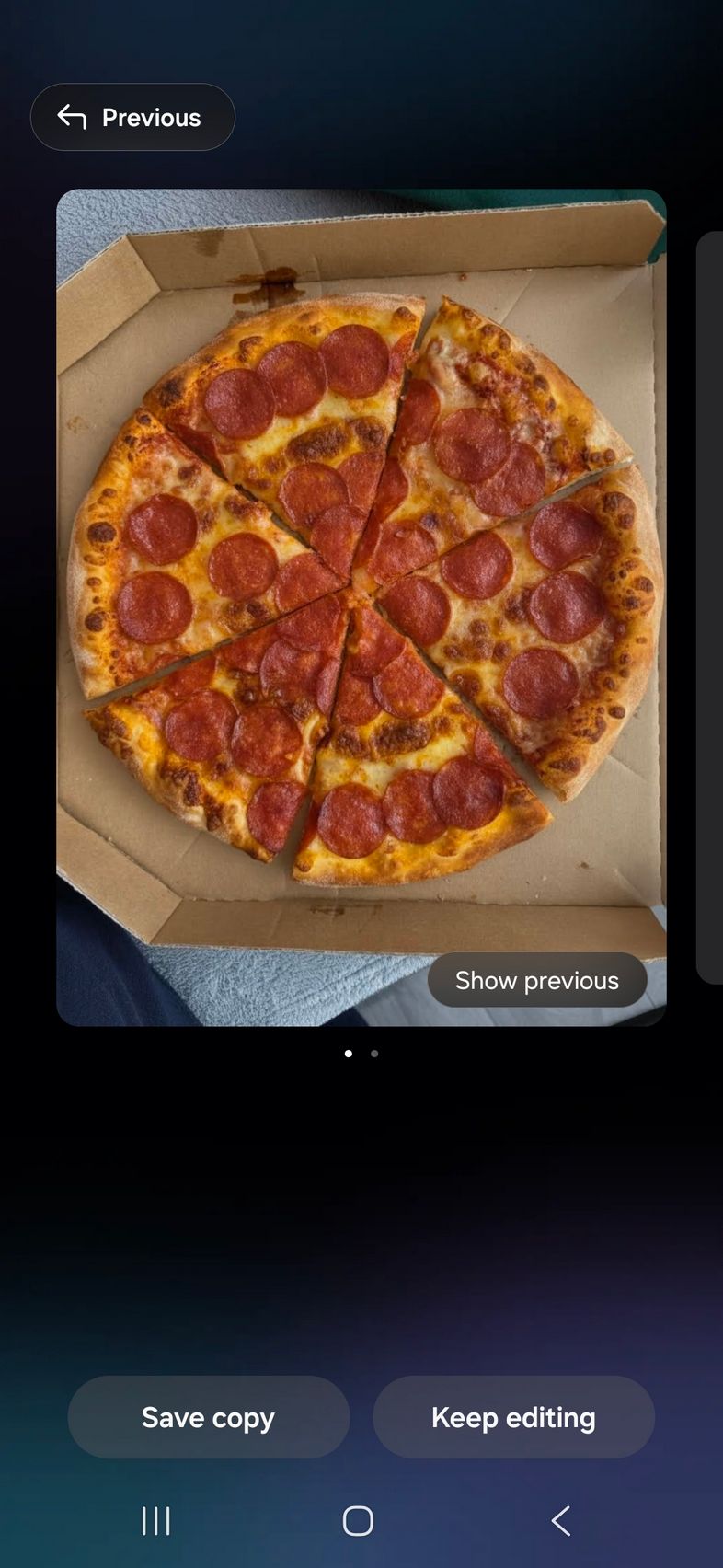Go to the home screen
The width and height of the screenshot is (723, 1568).
point(358,1521)
